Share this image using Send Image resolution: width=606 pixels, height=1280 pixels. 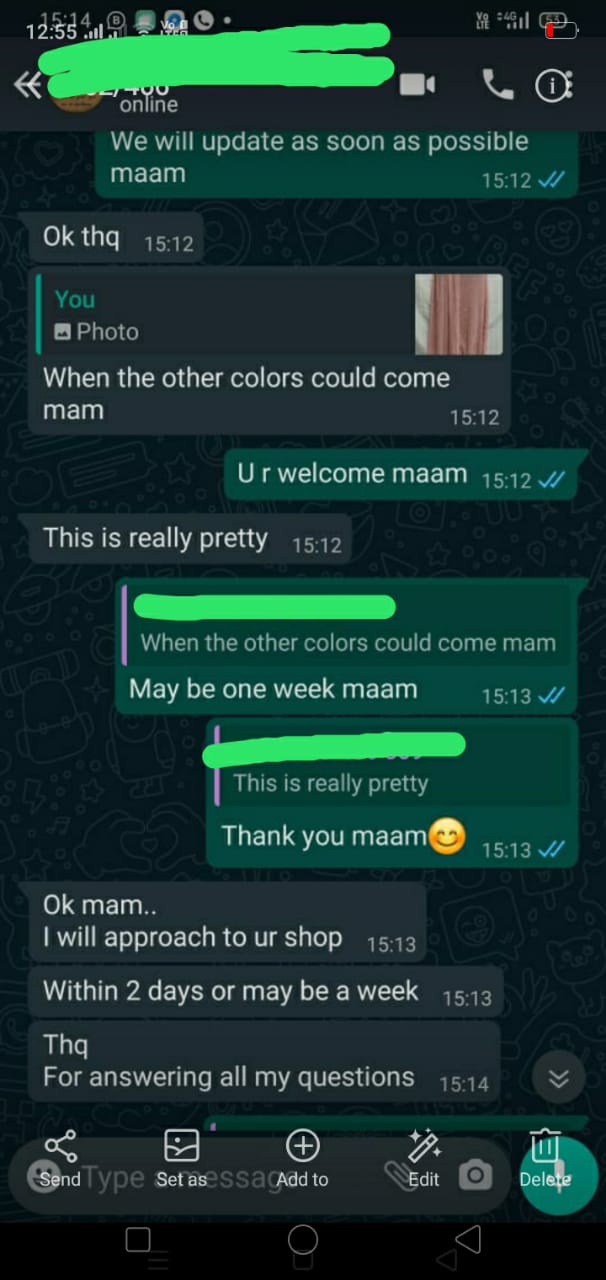60,1158
